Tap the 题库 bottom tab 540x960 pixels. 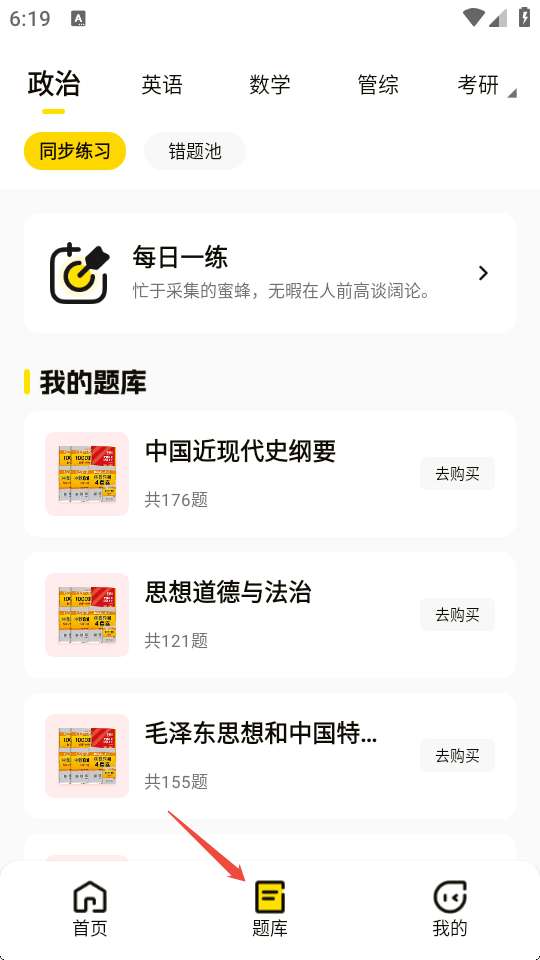click(x=270, y=909)
